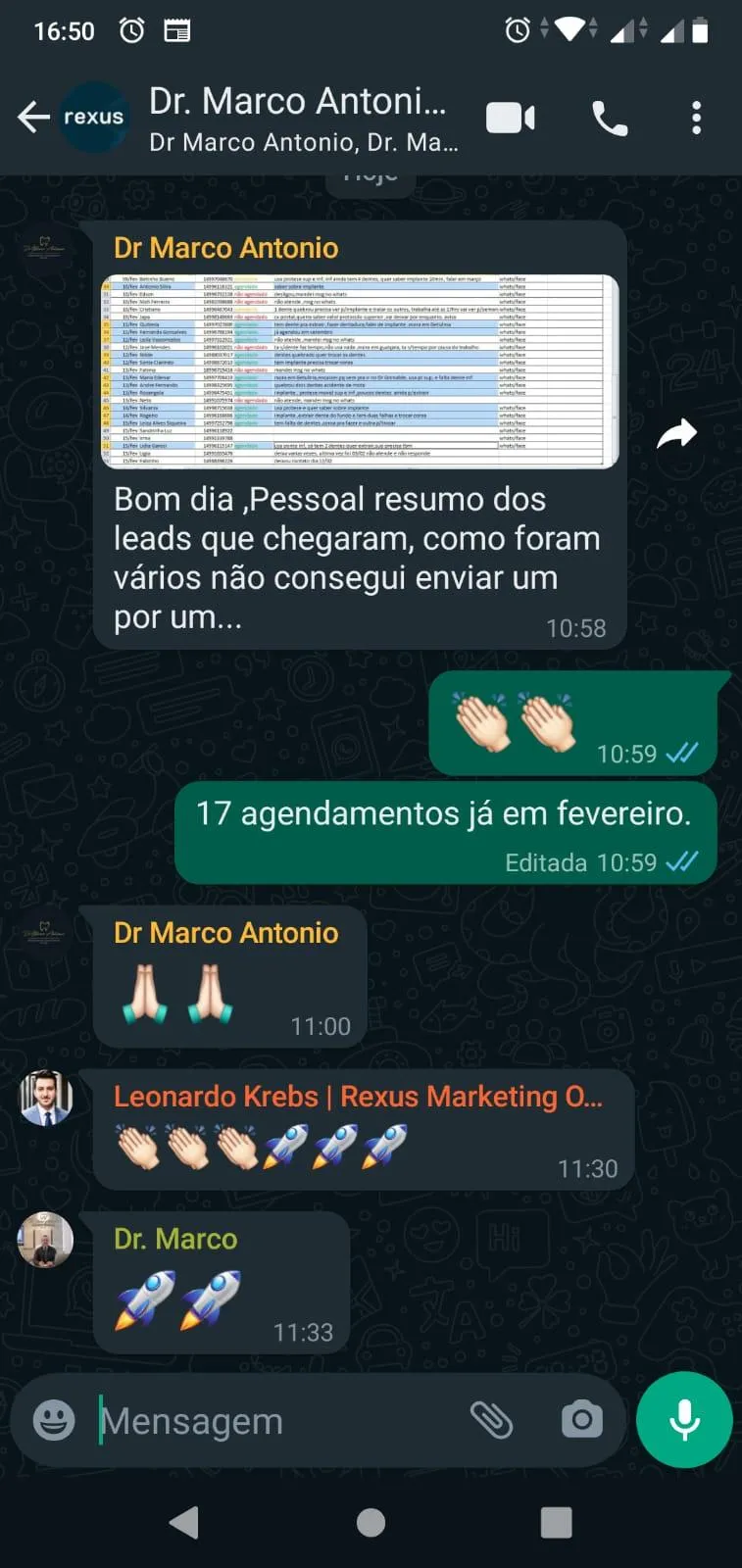Start a voice call with the group
This screenshot has width=742, height=1568.
point(610,119)
